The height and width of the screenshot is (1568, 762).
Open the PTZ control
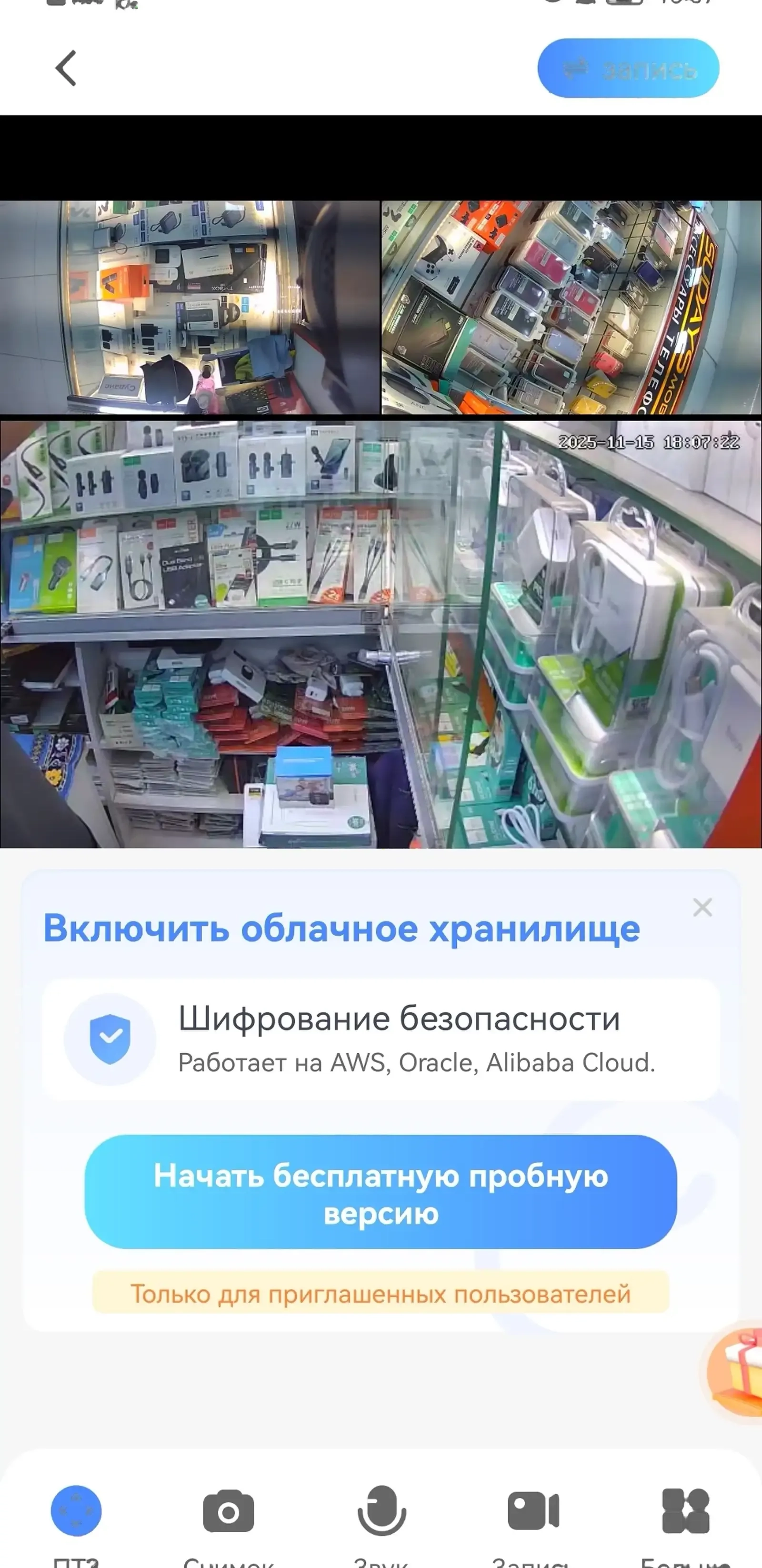(x=76, y=1511)
